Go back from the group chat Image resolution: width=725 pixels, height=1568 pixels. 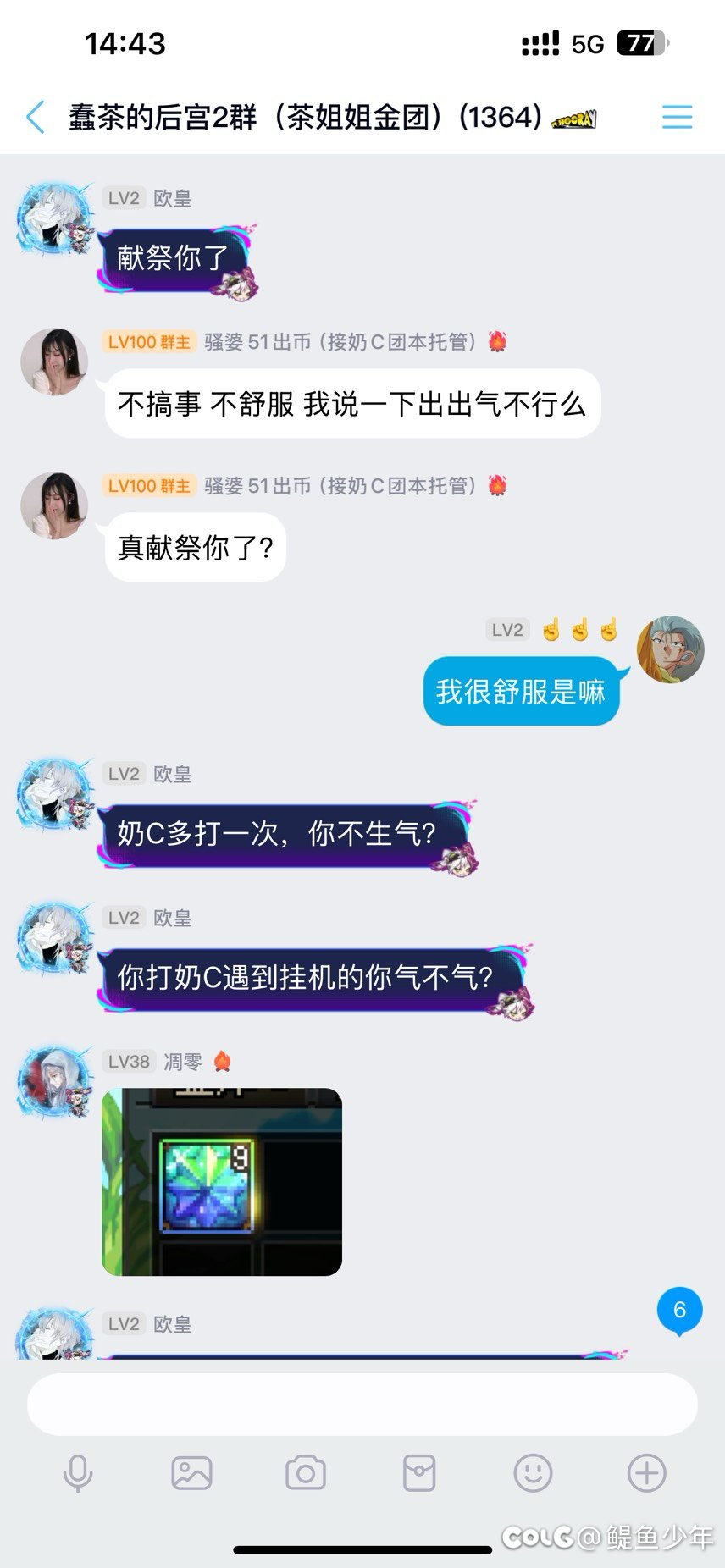(36, 117)
